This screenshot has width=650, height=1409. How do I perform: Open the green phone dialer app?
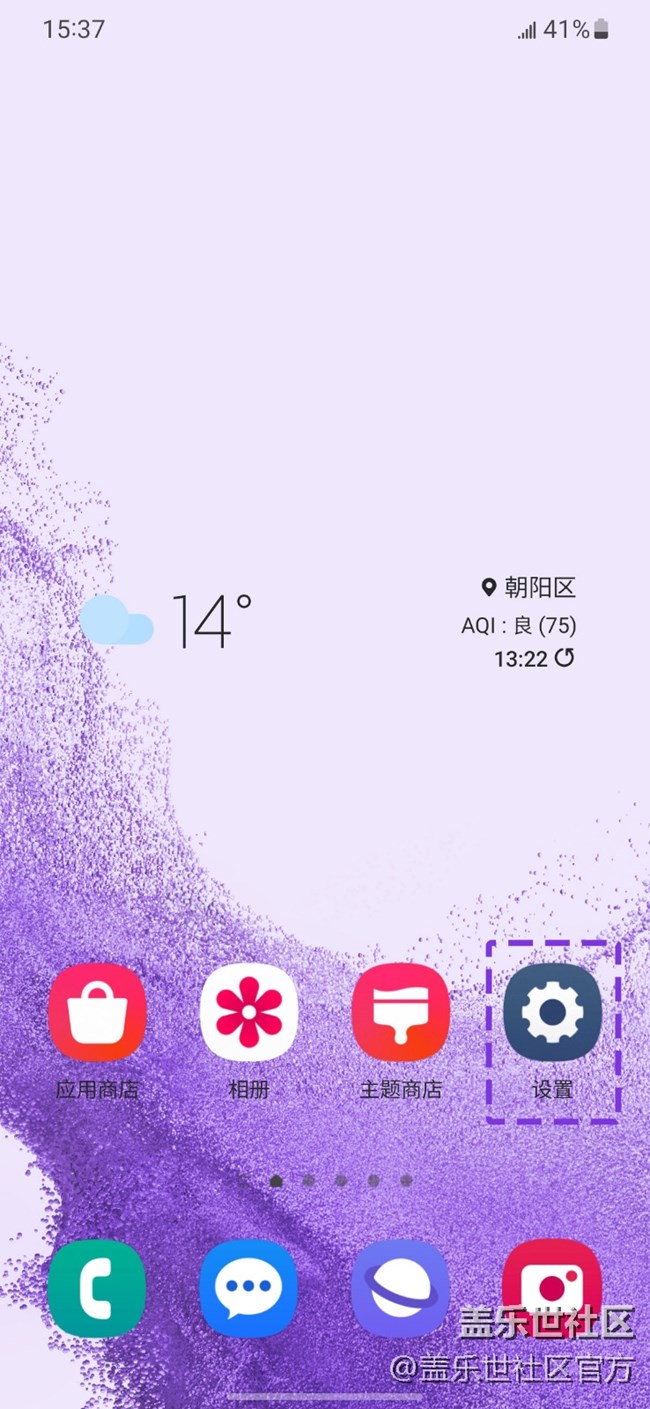[97, 1288]
